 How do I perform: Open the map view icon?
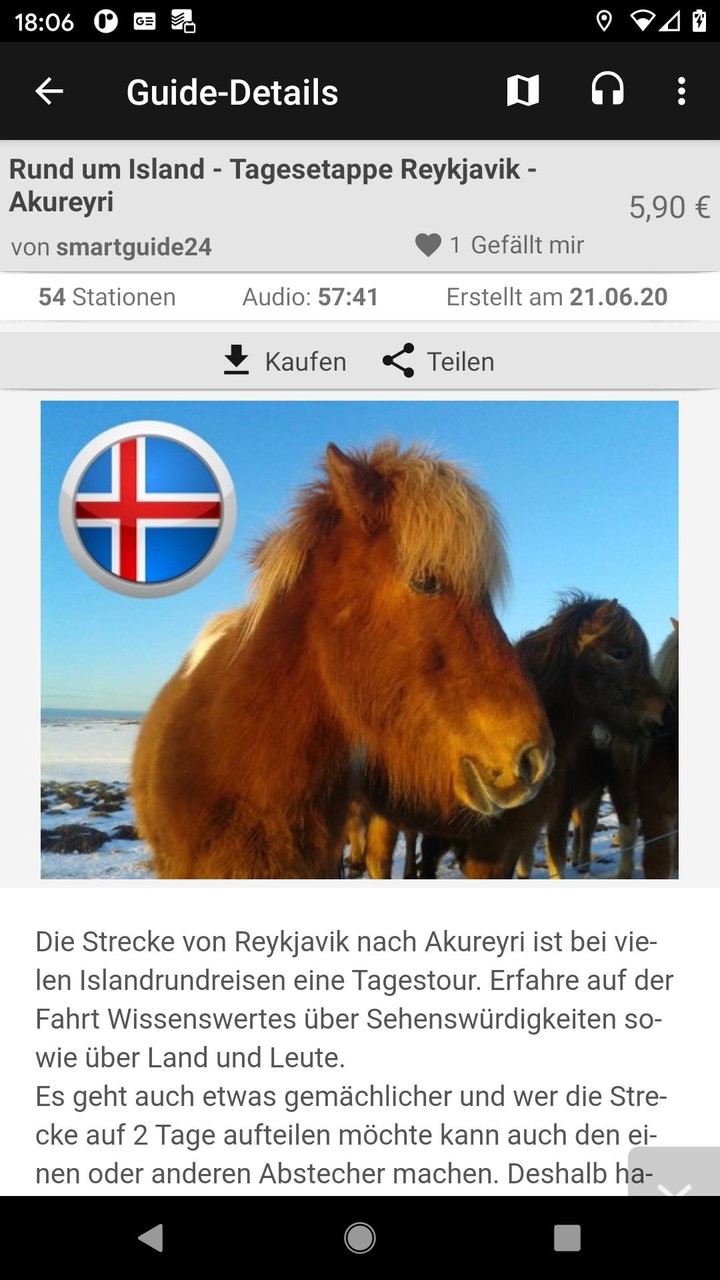click(524, 91)
